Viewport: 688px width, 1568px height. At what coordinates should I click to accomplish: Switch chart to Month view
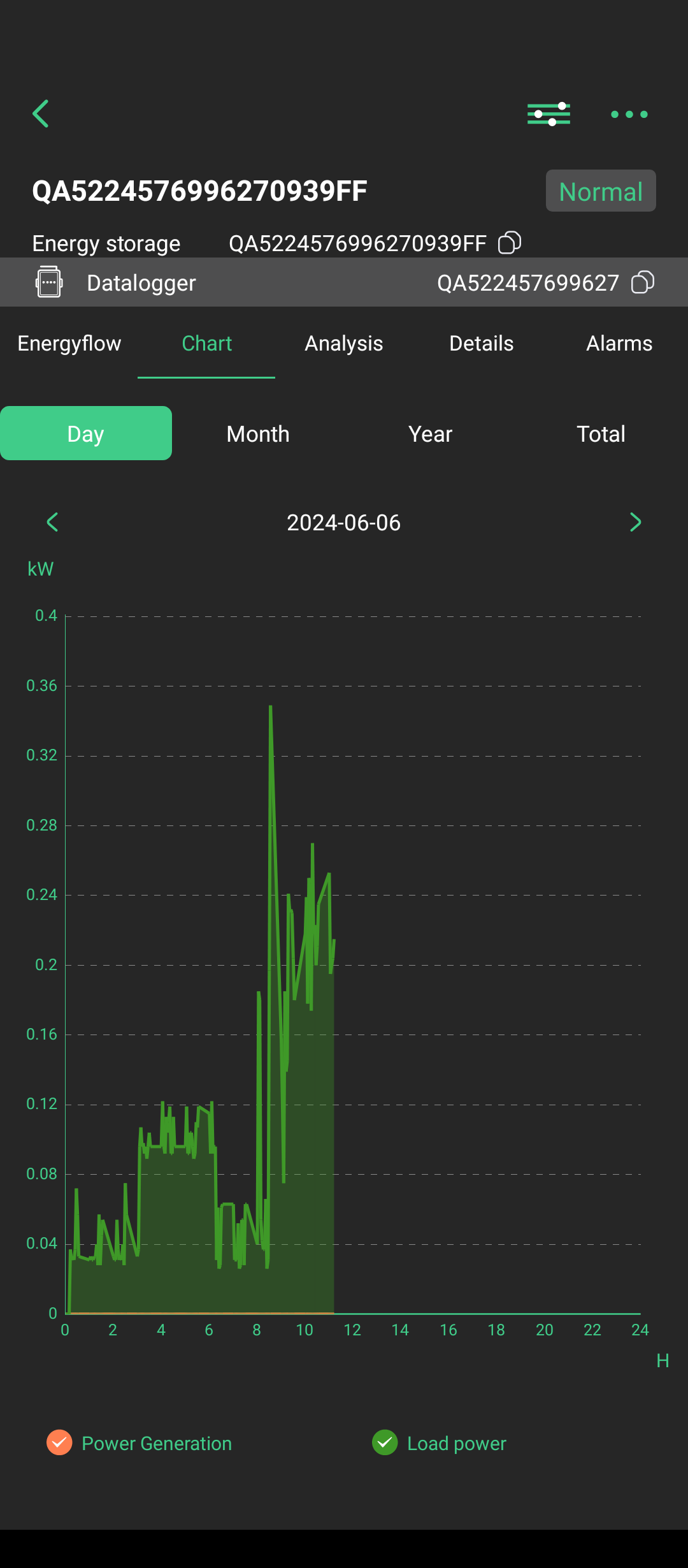pos(258,434)
